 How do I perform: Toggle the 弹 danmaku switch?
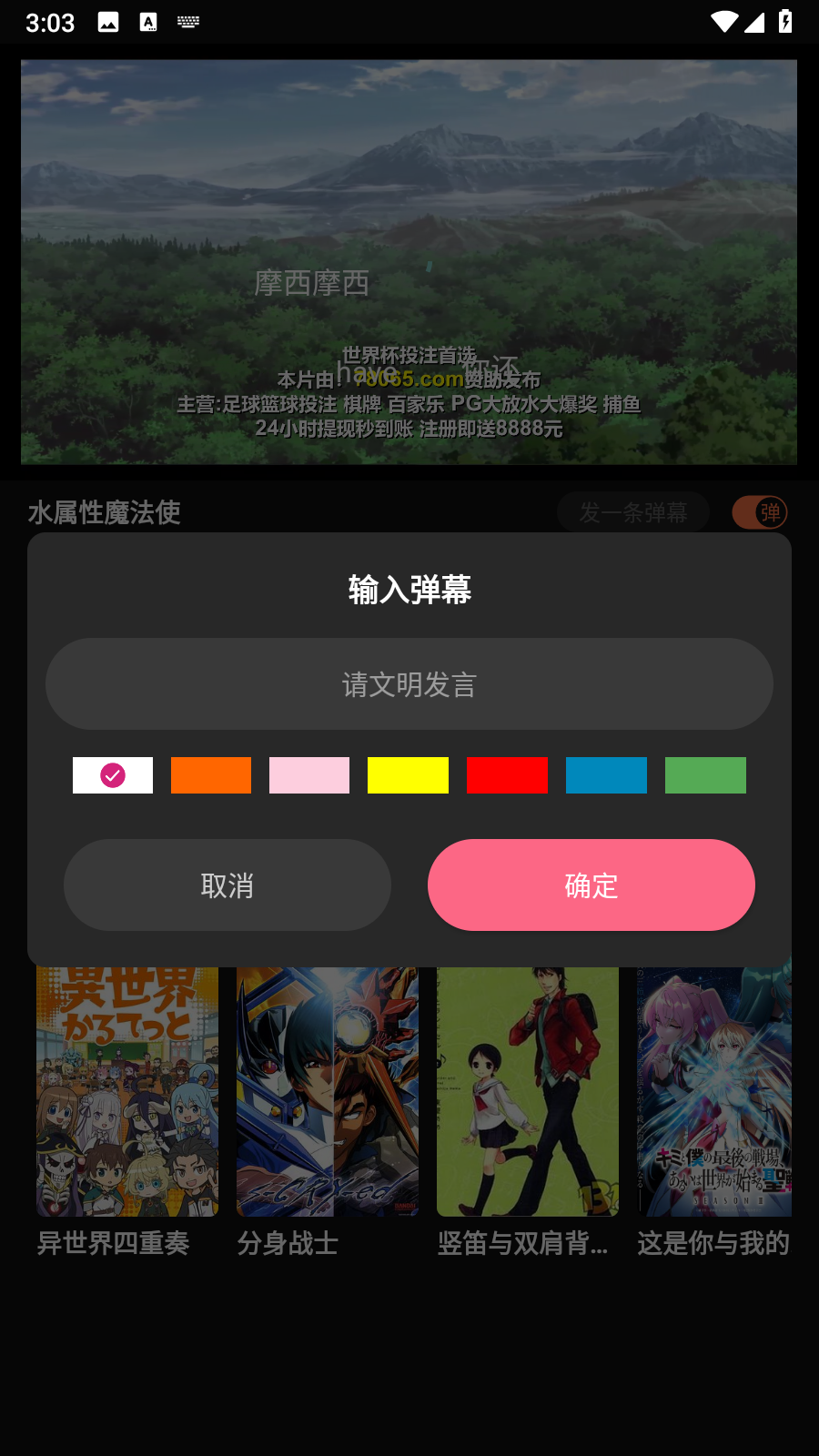pos(759,512)
